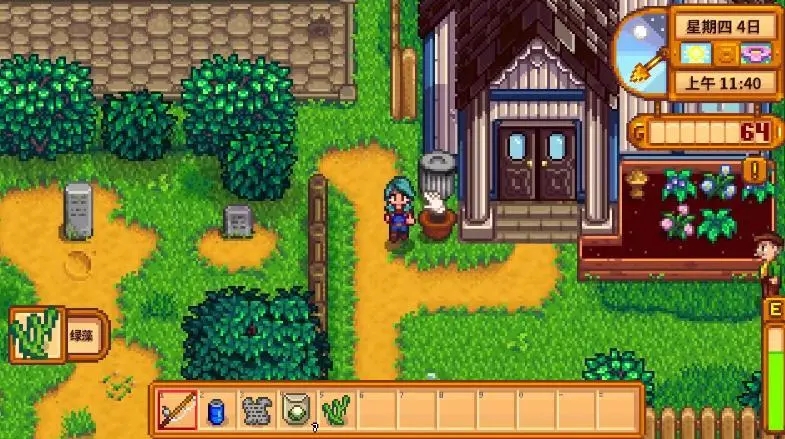785x439 pixels.
Task: Select the fishing rod in the toolbar
Action: coord(177,409)
